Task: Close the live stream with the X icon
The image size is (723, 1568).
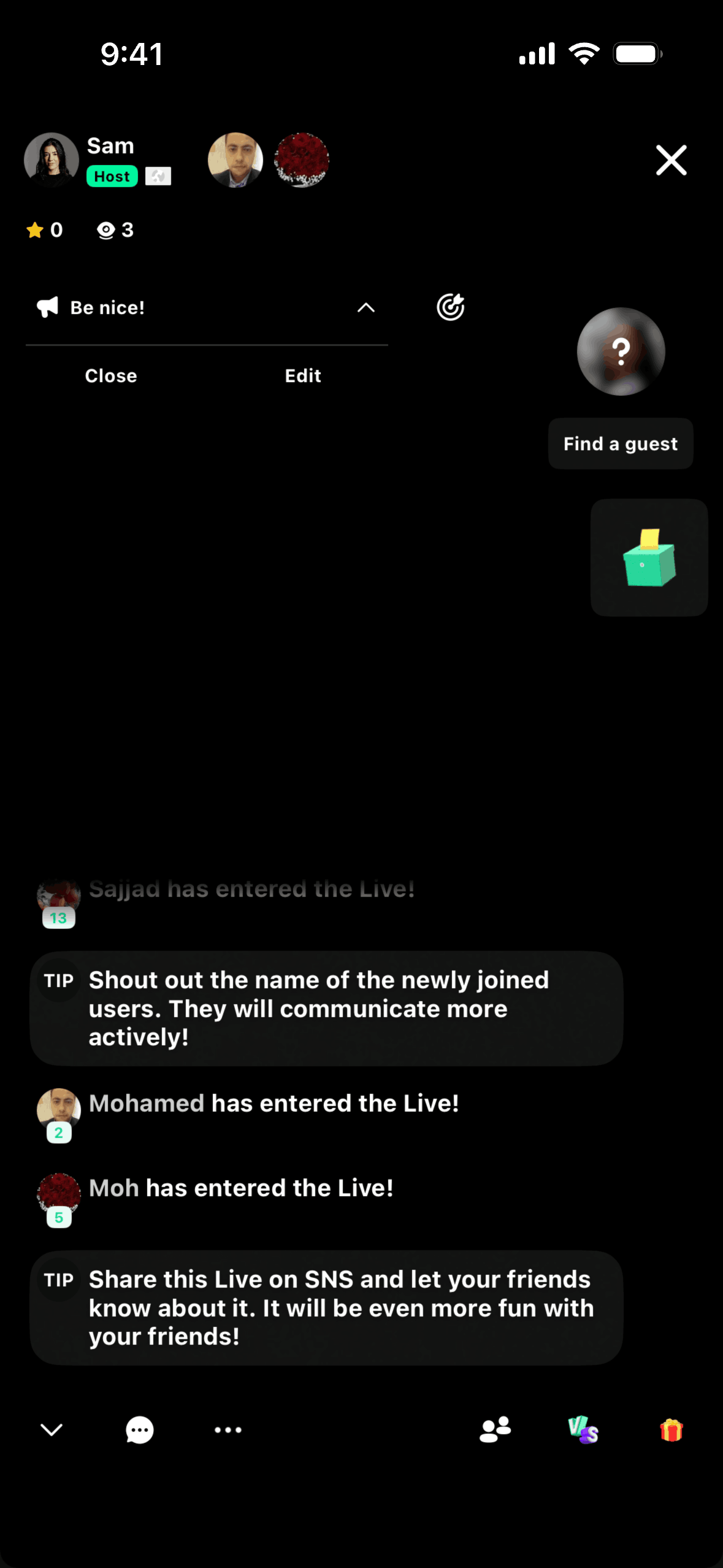Action: [671, 160]
